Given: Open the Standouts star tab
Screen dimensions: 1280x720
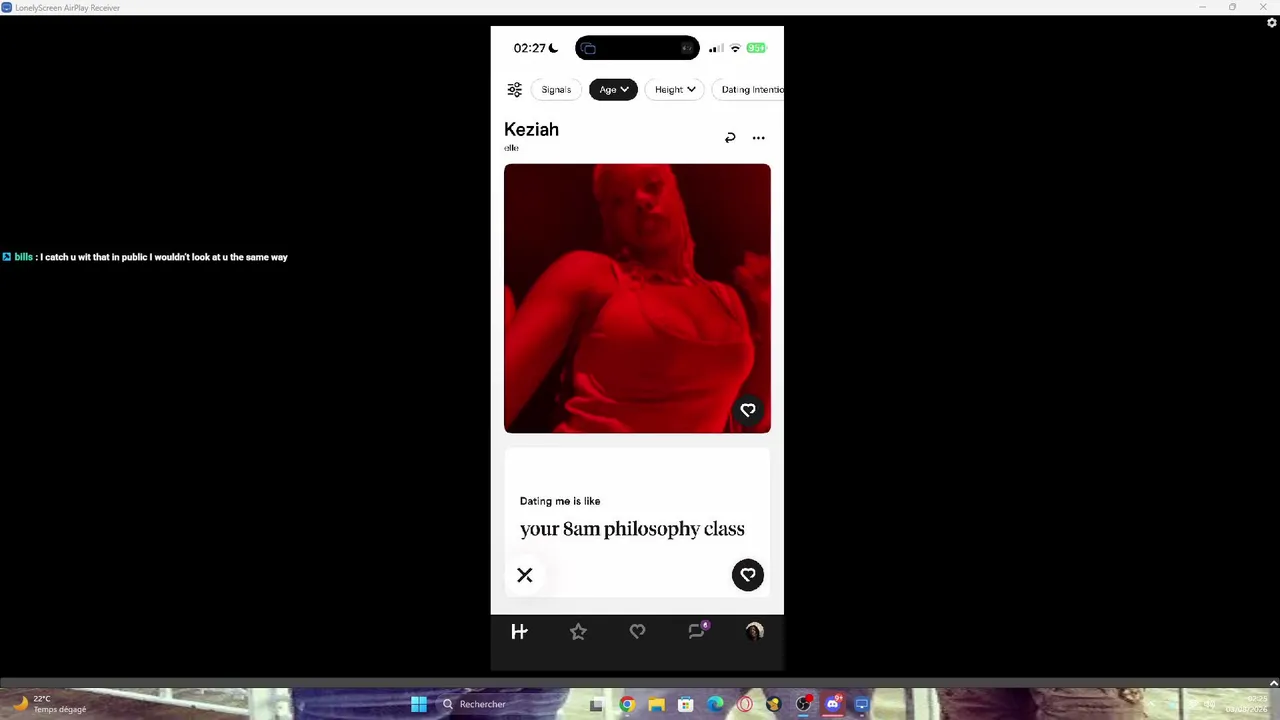Looking at the screenshot, I should [x=578, y=632].
